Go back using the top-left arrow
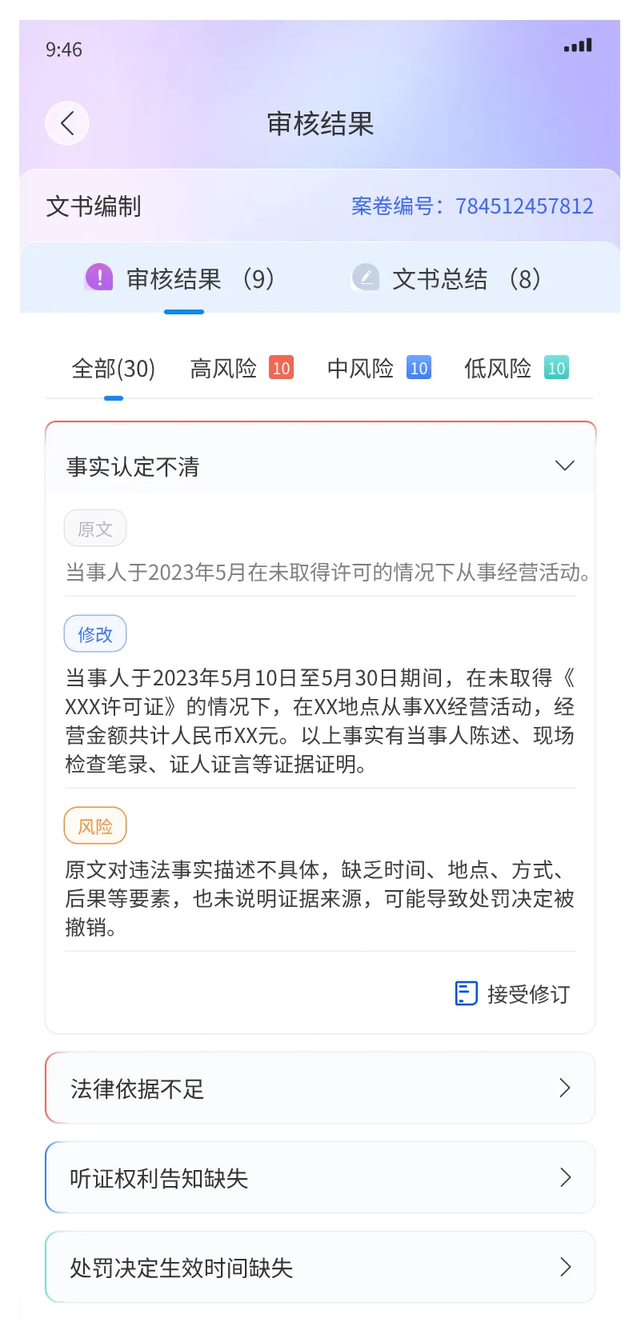The height and width of the screenshot is (1338, 641). [x=67, y=124]
